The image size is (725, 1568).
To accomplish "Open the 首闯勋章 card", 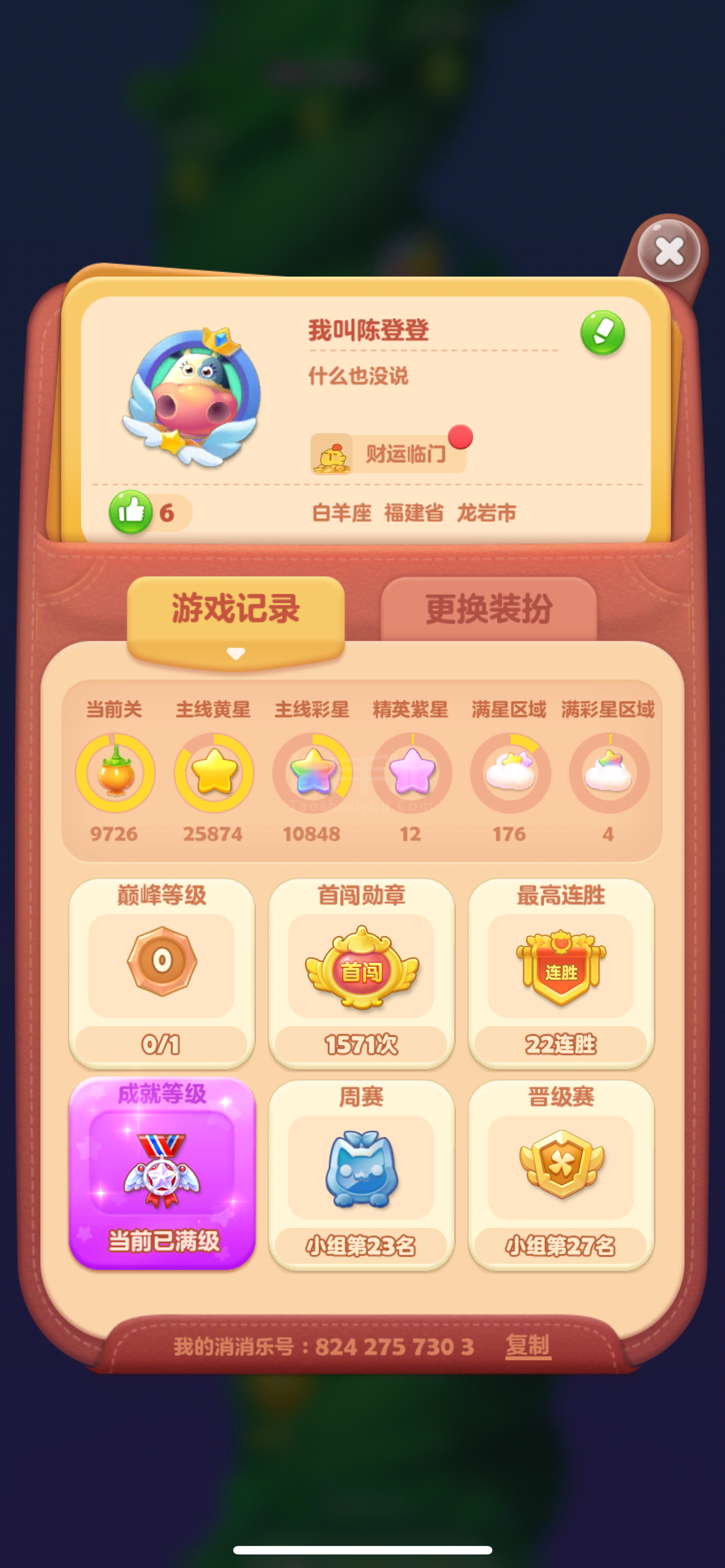I will [x=361, y=973].
